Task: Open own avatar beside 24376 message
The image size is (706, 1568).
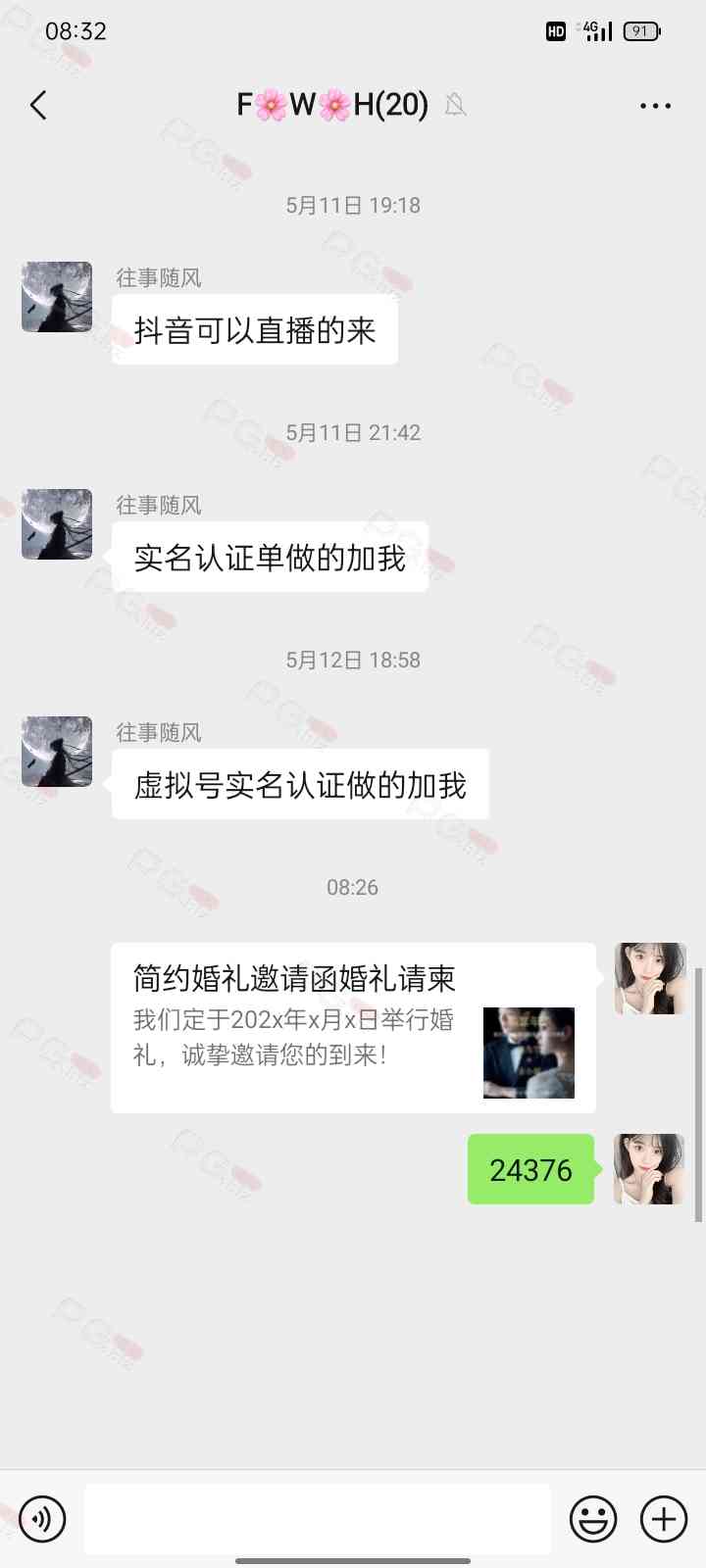Action: pos(649,1169)
